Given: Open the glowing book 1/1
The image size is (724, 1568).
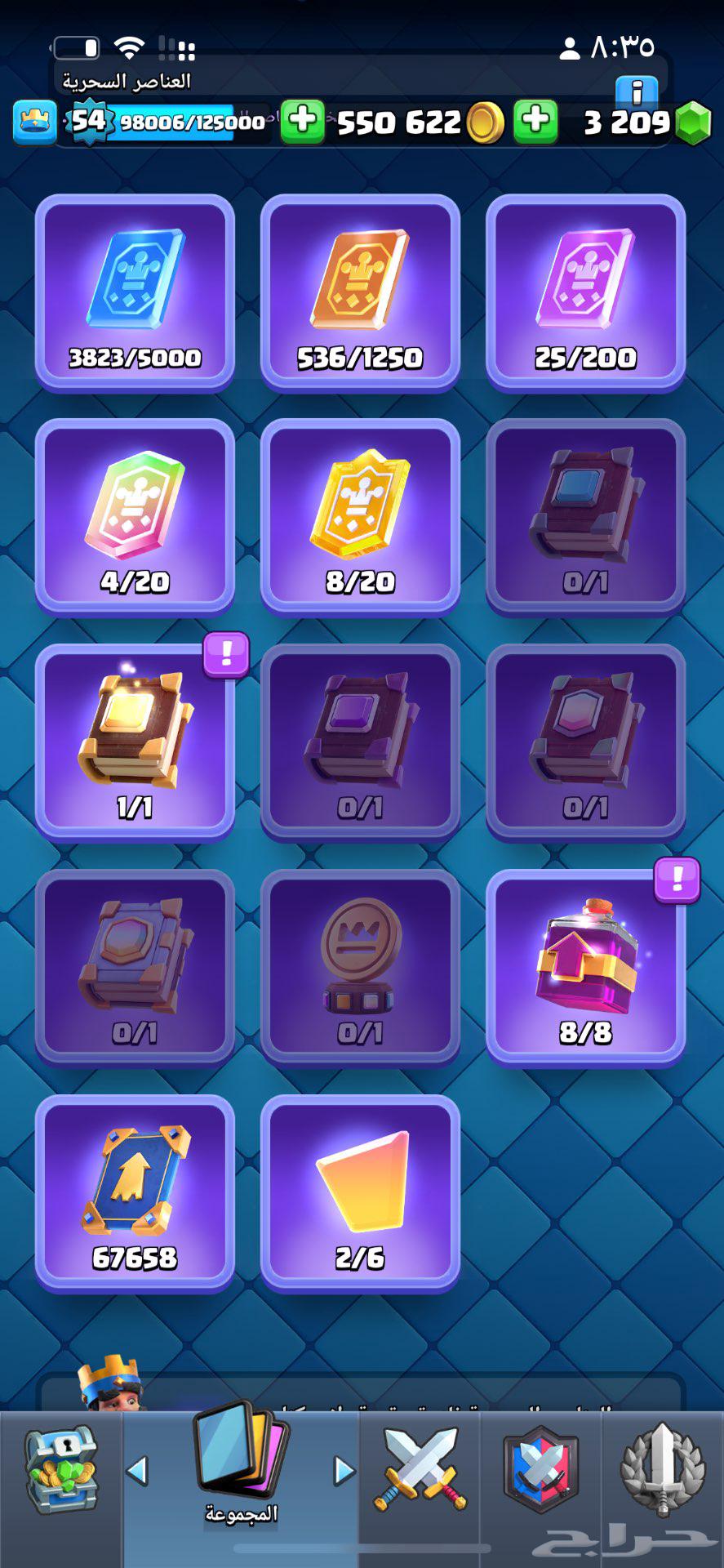Looking at the screenshot, I should click(x=135, y=743).
